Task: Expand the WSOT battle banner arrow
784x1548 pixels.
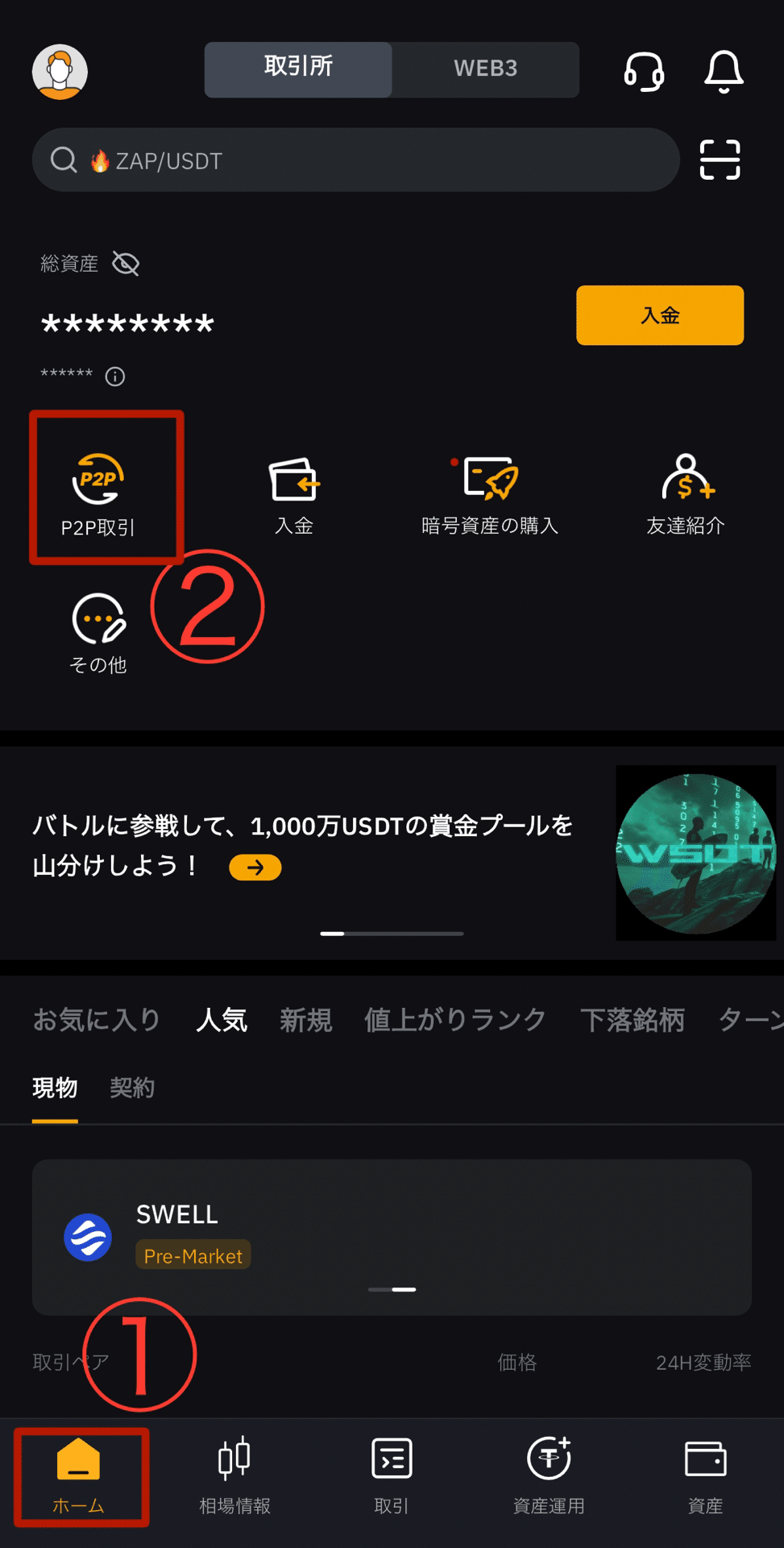Action: click(255, 868)
